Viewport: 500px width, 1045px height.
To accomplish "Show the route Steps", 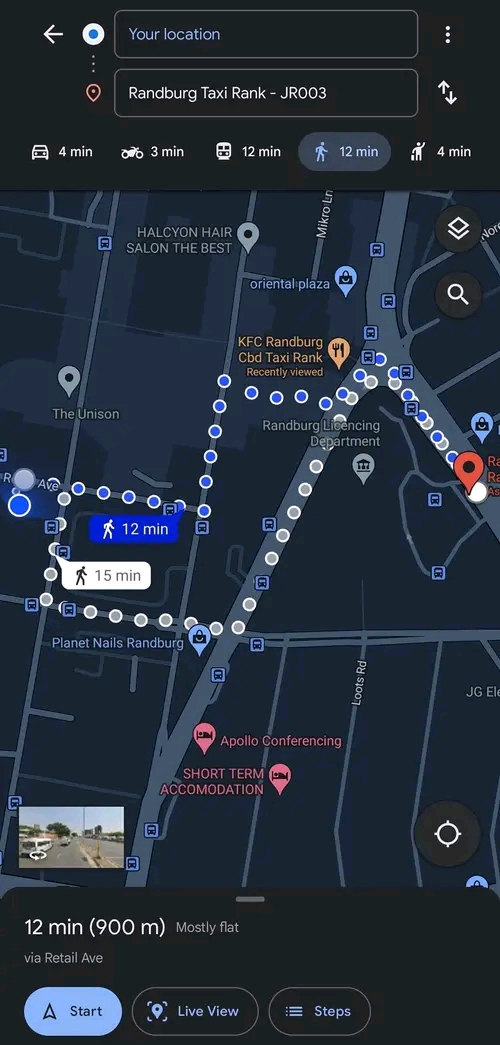I will pyautogui.click(x=319, y=1011).
